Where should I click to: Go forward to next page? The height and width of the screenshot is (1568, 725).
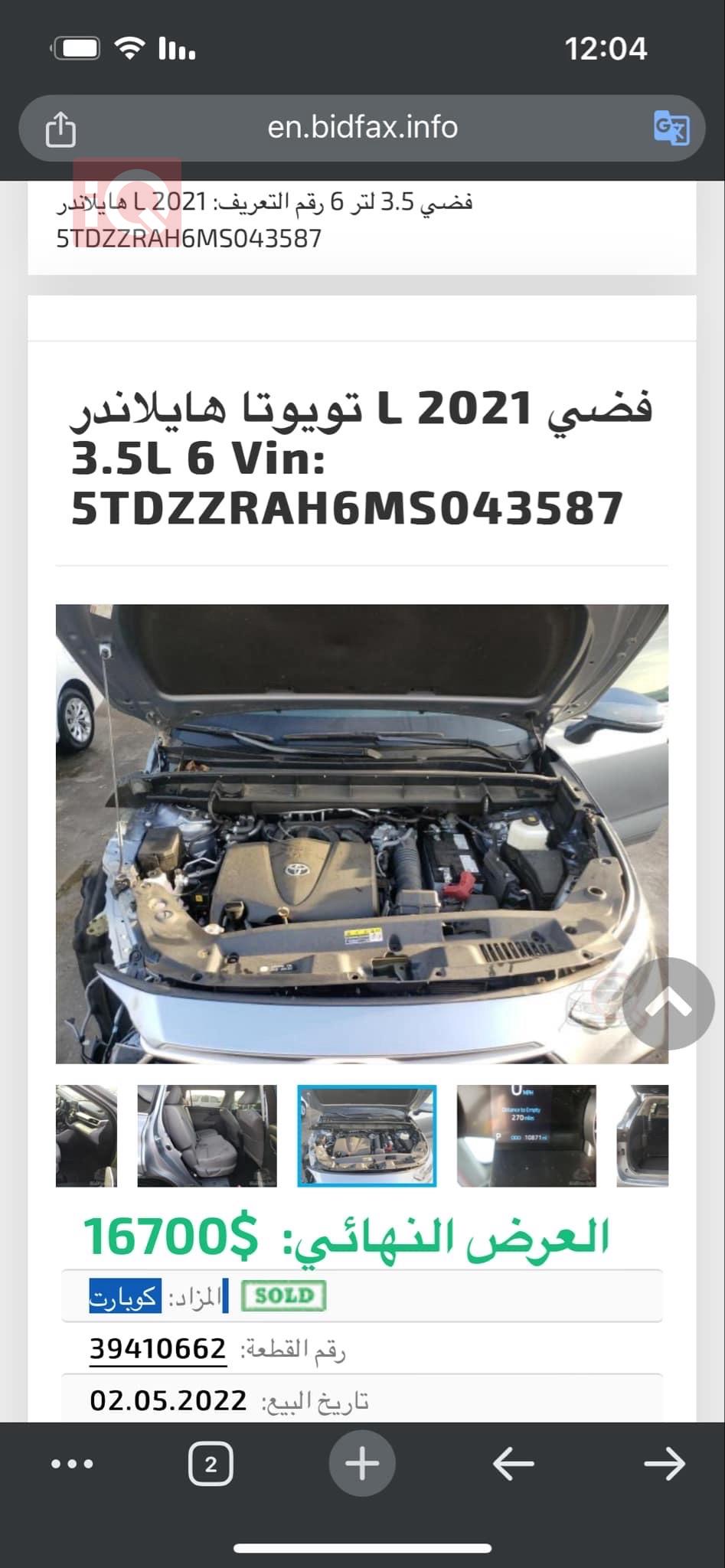(x=664, y=1464)
